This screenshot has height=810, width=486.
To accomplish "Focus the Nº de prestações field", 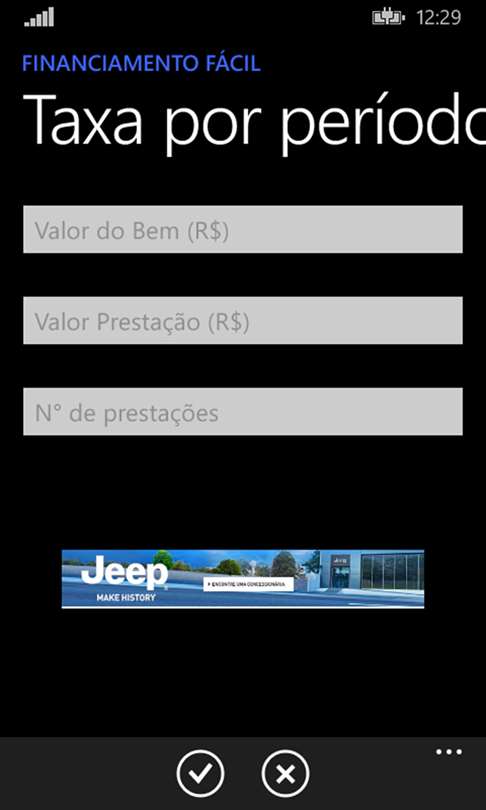I will click(243, 412).
